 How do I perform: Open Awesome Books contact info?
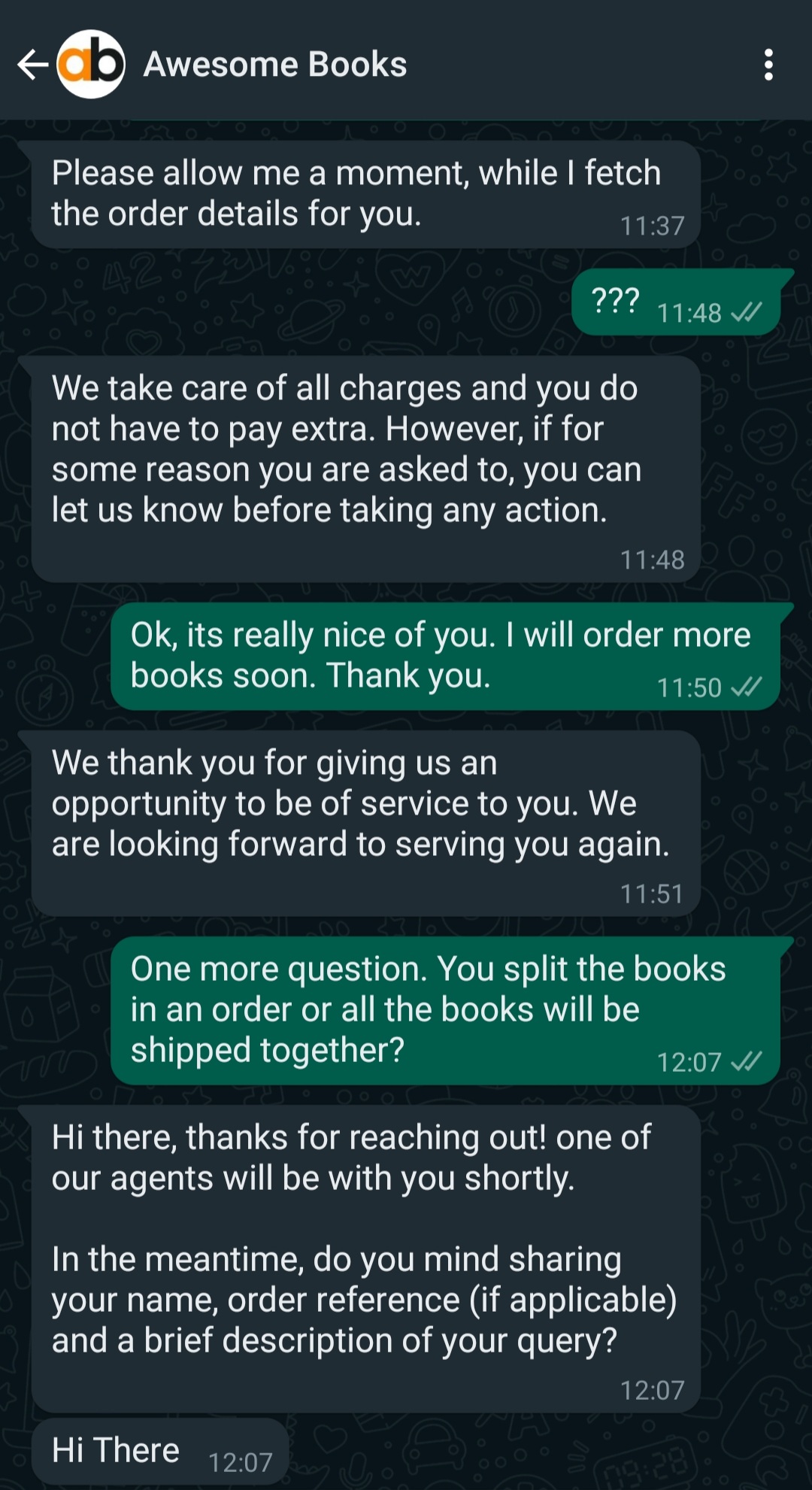(x=275, y=65)
